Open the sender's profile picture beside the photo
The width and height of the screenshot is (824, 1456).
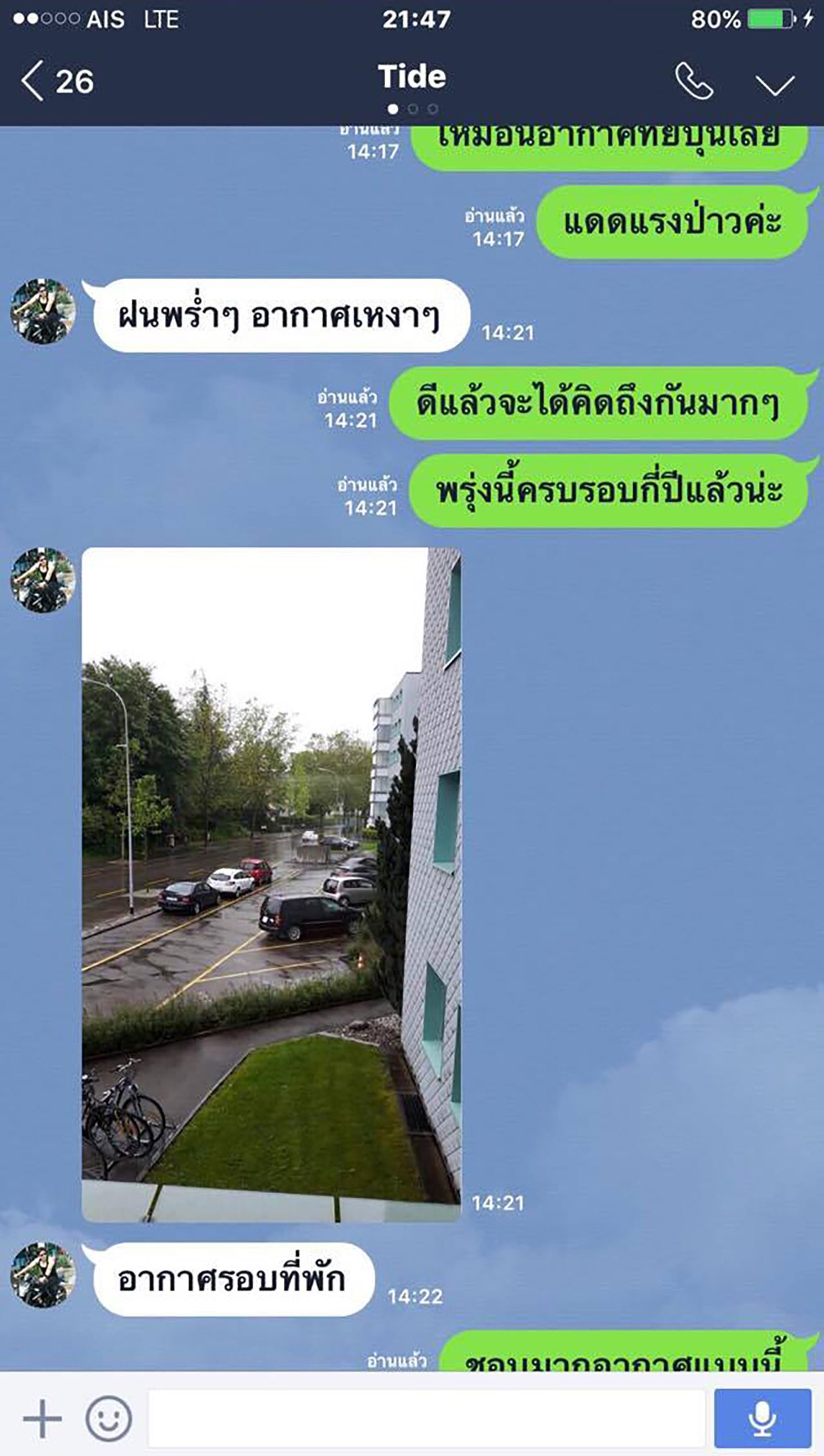pyautogui.click(x=43, y=580)
